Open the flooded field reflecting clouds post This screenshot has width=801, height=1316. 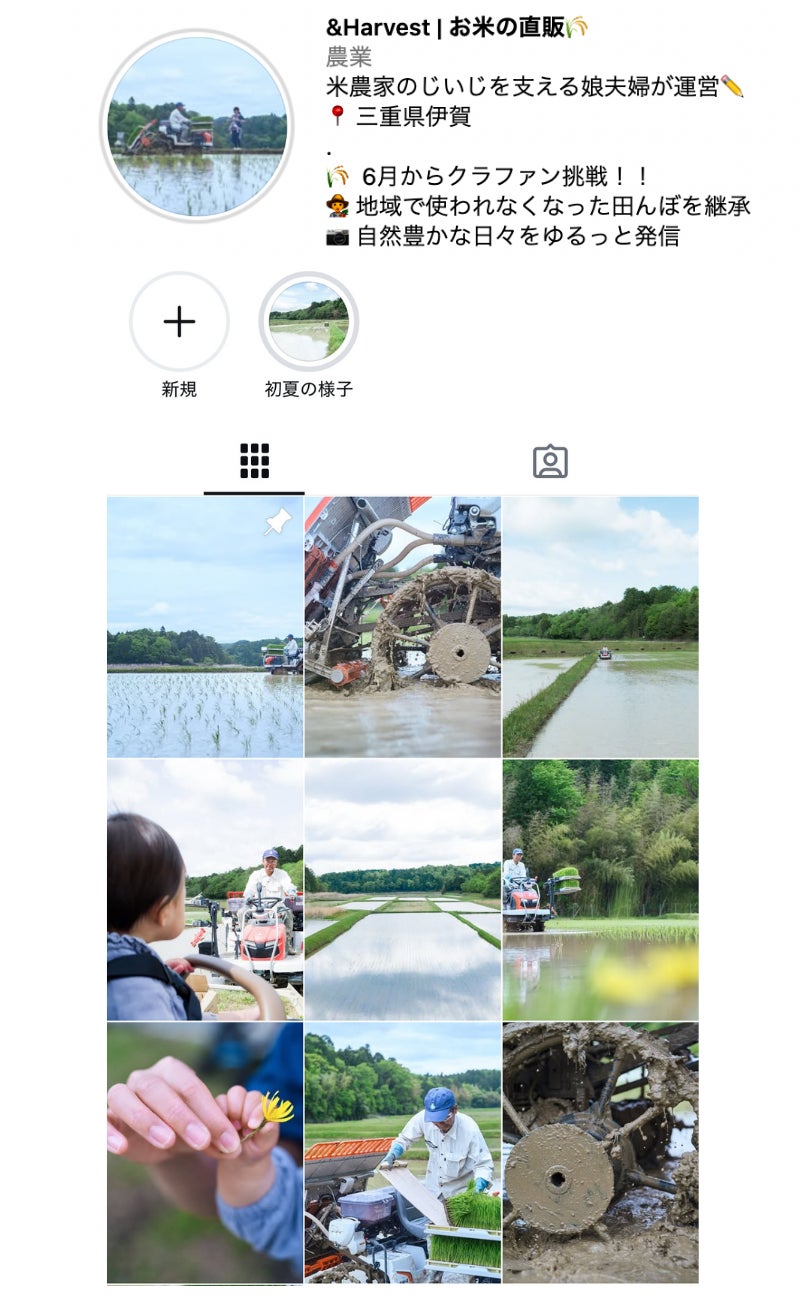click(402, 889)
